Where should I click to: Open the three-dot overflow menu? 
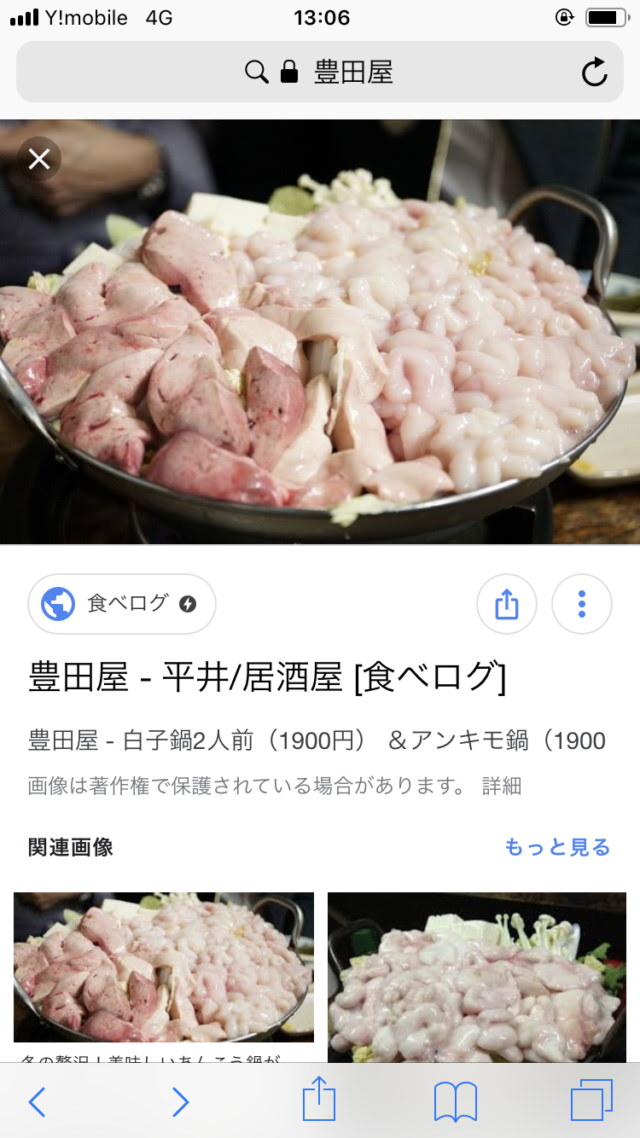point(581,604)
